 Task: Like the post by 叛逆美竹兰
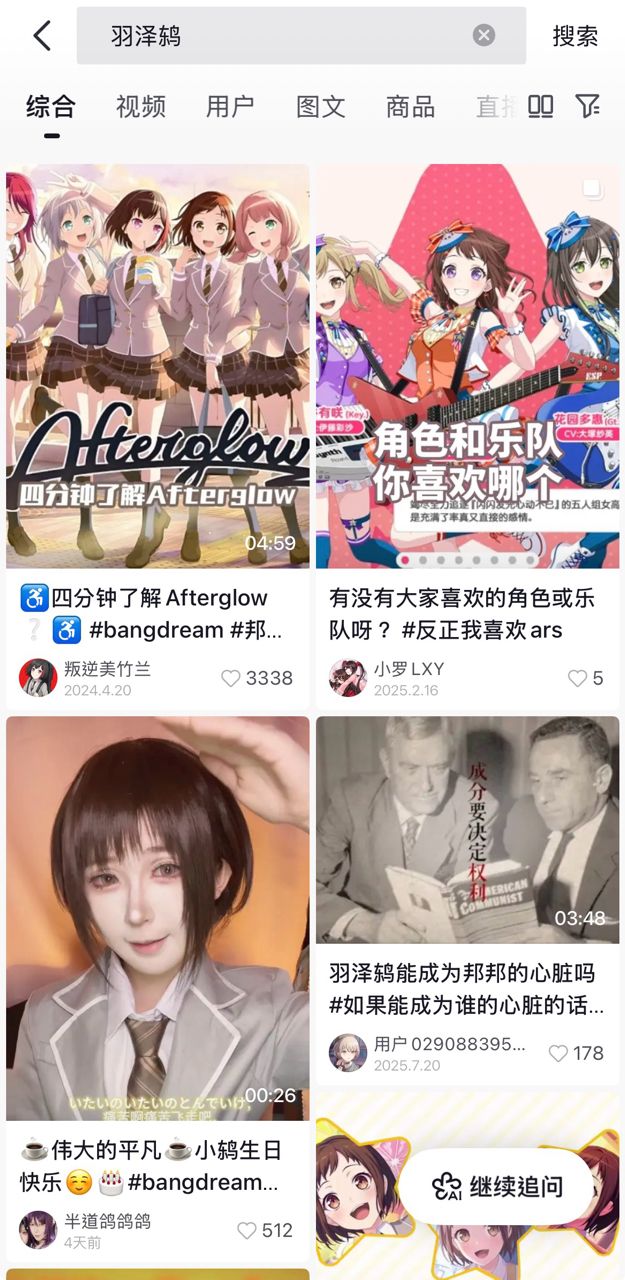coord(231,678)
